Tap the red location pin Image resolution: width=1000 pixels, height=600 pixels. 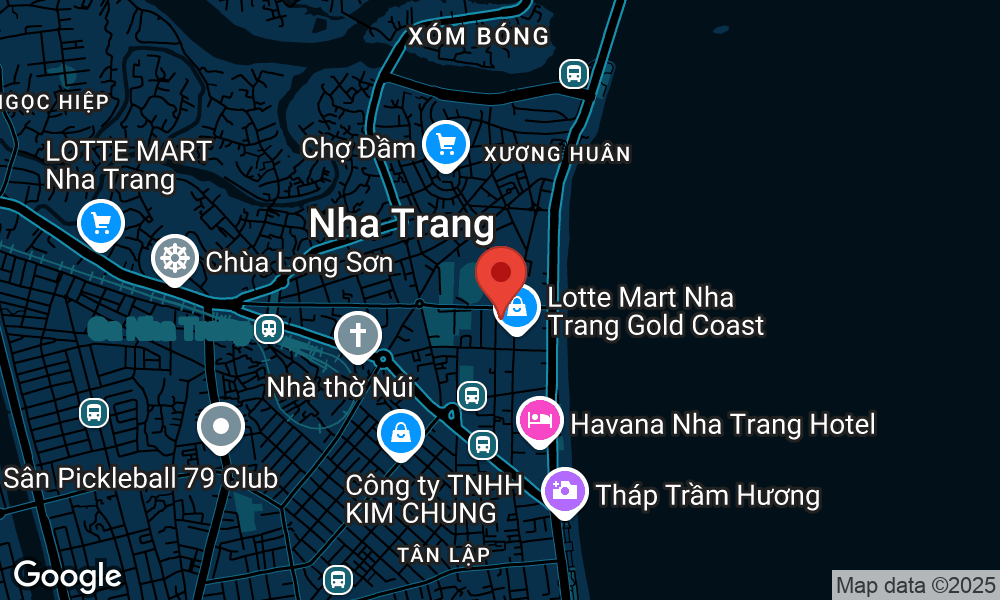click(x=501, y=273)
